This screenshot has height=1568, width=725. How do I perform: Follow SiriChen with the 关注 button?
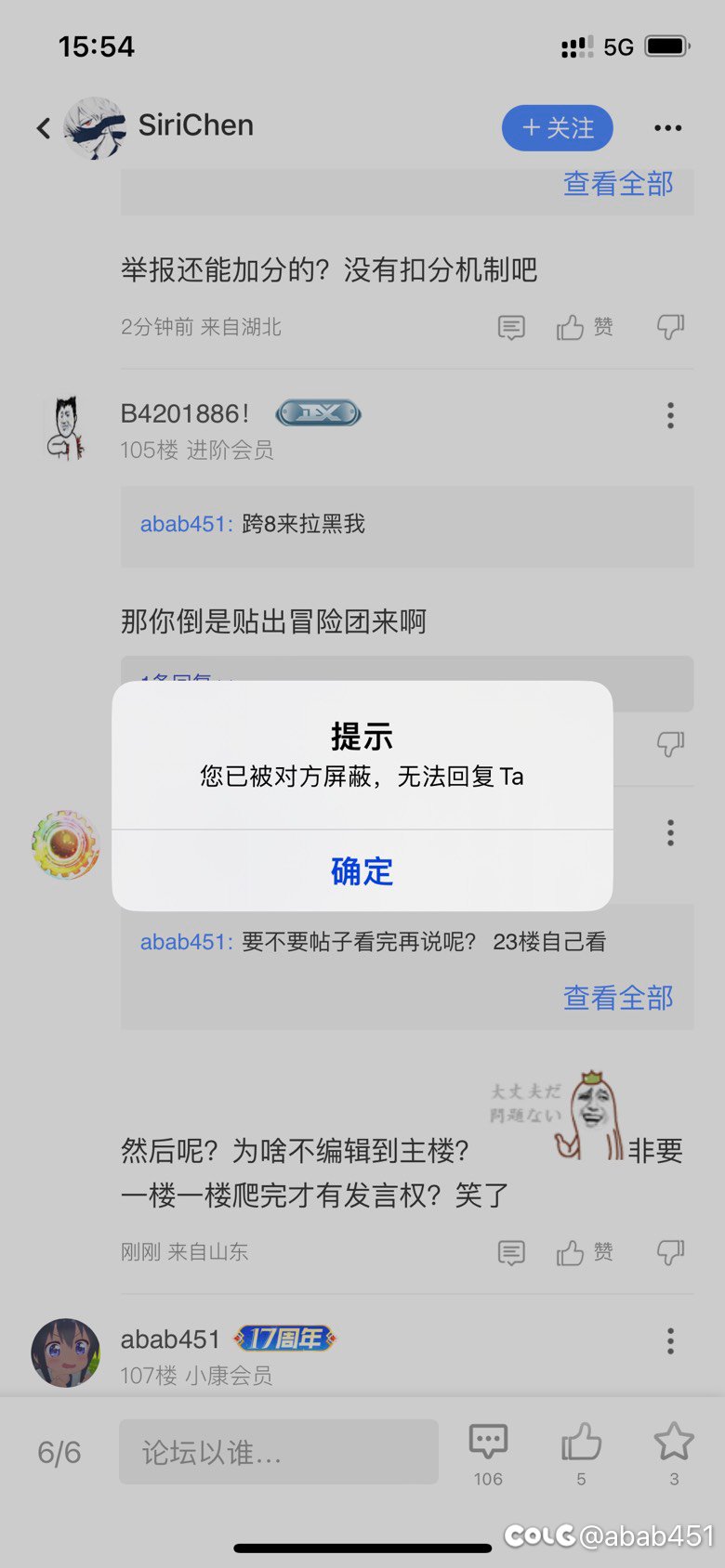[x=557, y=128]
